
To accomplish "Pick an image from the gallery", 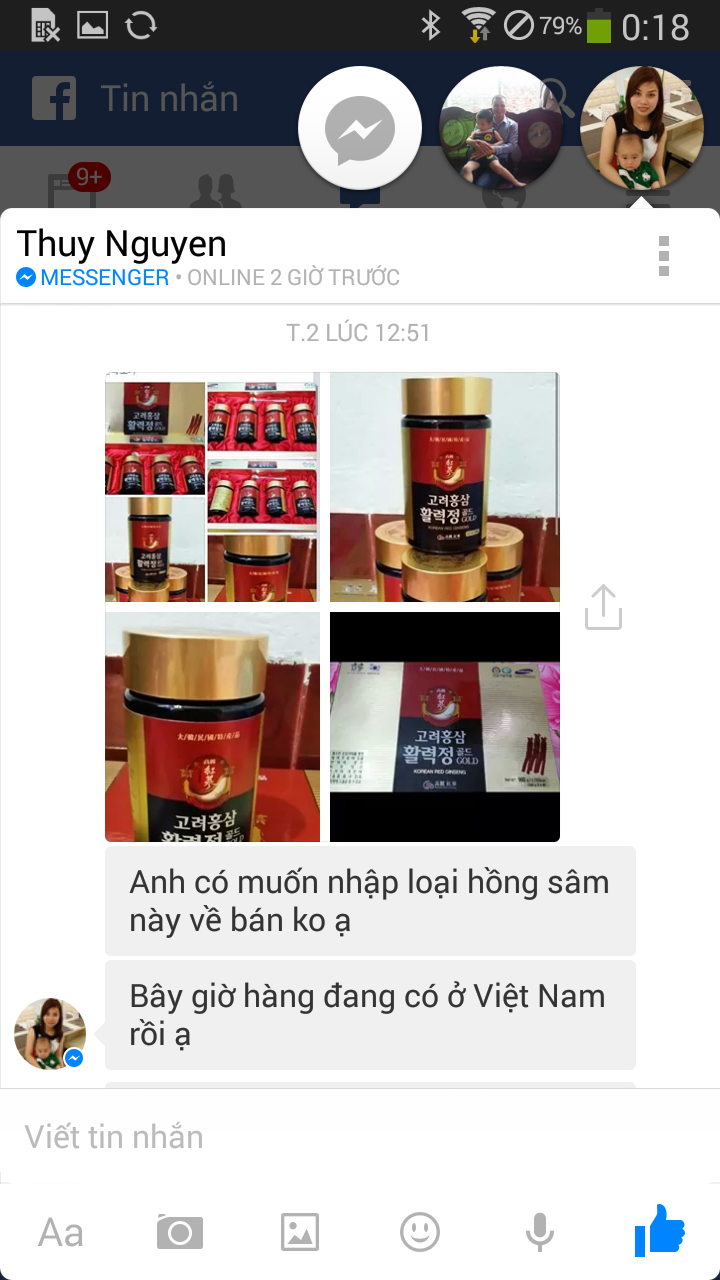I will pos(300,1232).
